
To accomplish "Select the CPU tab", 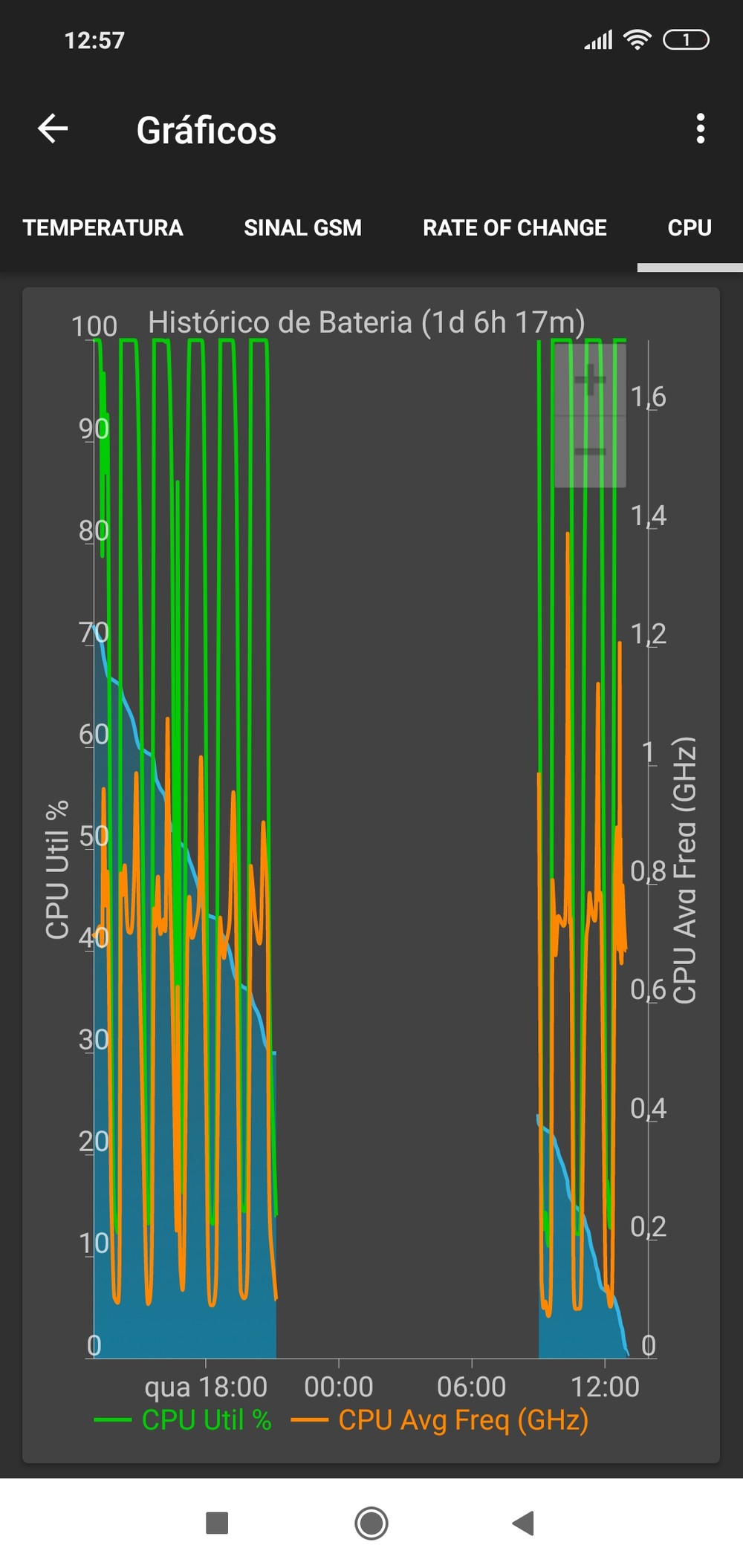I will (690, 227).
